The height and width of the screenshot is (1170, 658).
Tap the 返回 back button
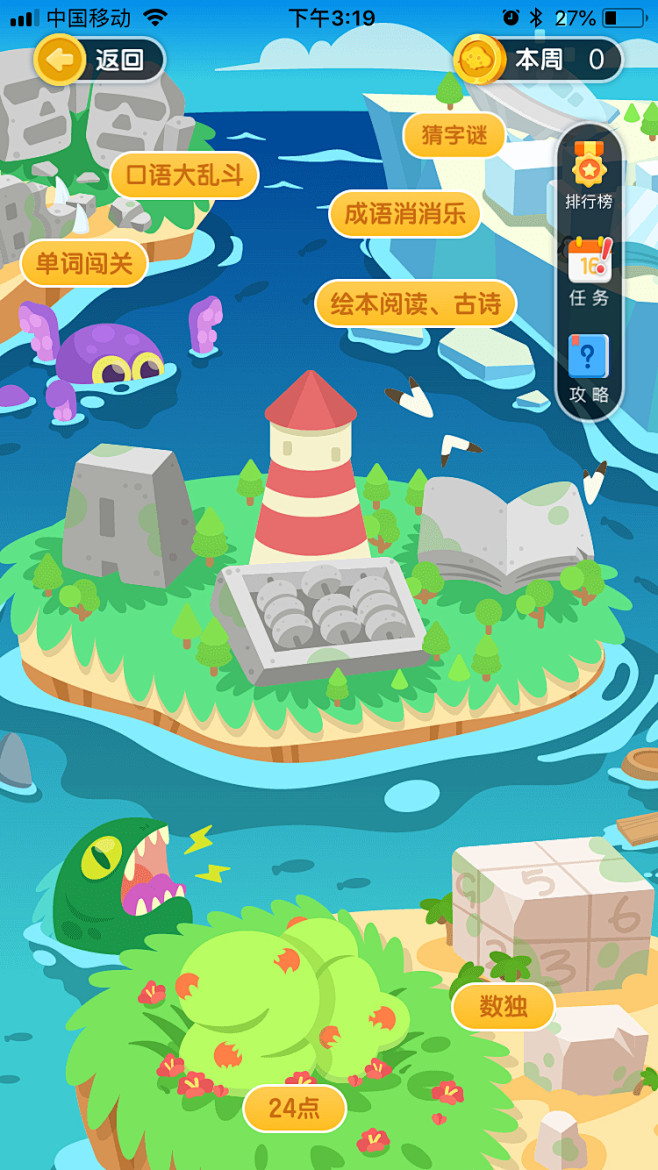coord(98,60)
